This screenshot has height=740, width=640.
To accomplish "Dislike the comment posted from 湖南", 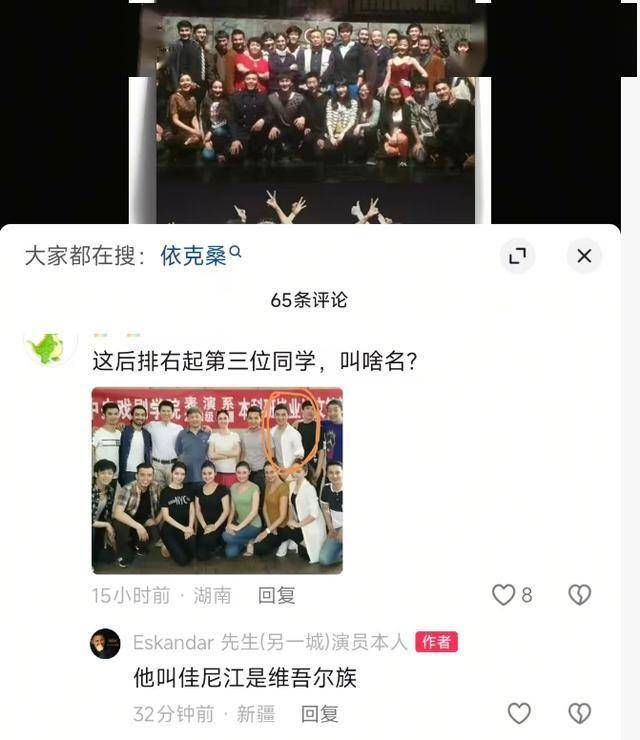I will coord(580,595).
